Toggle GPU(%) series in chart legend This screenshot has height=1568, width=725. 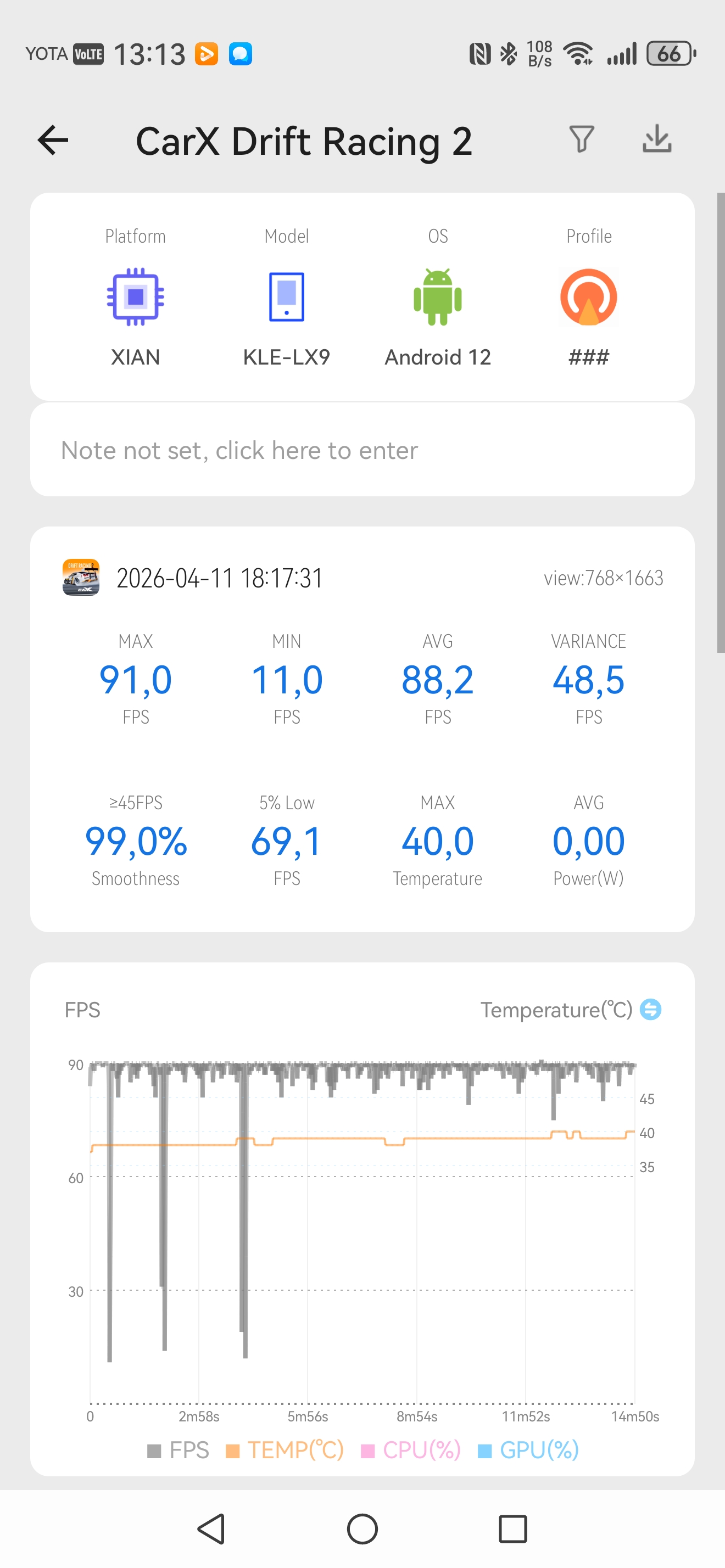coord(528,1451)
